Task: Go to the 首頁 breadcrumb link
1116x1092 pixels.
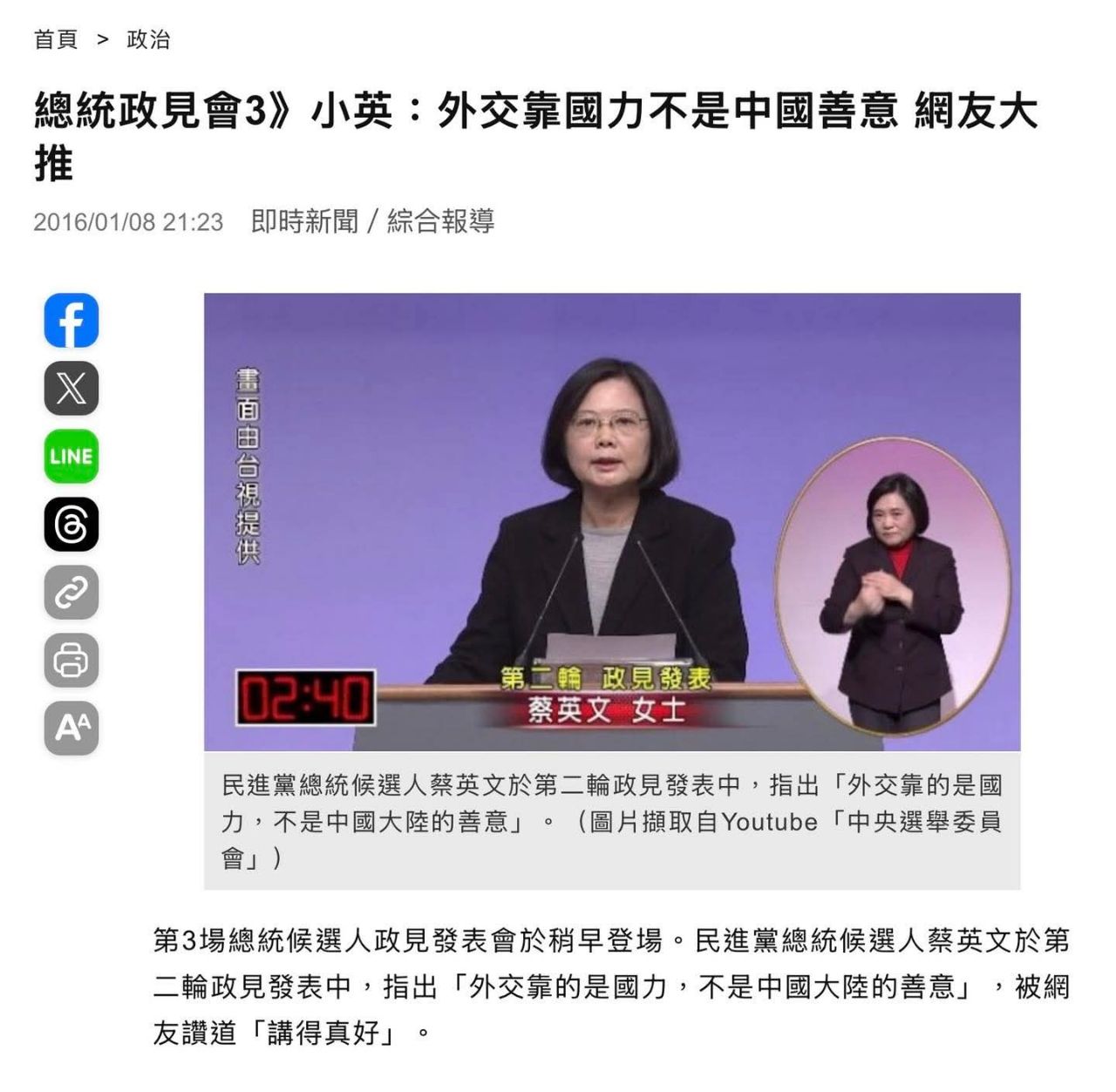Action: 56,40
